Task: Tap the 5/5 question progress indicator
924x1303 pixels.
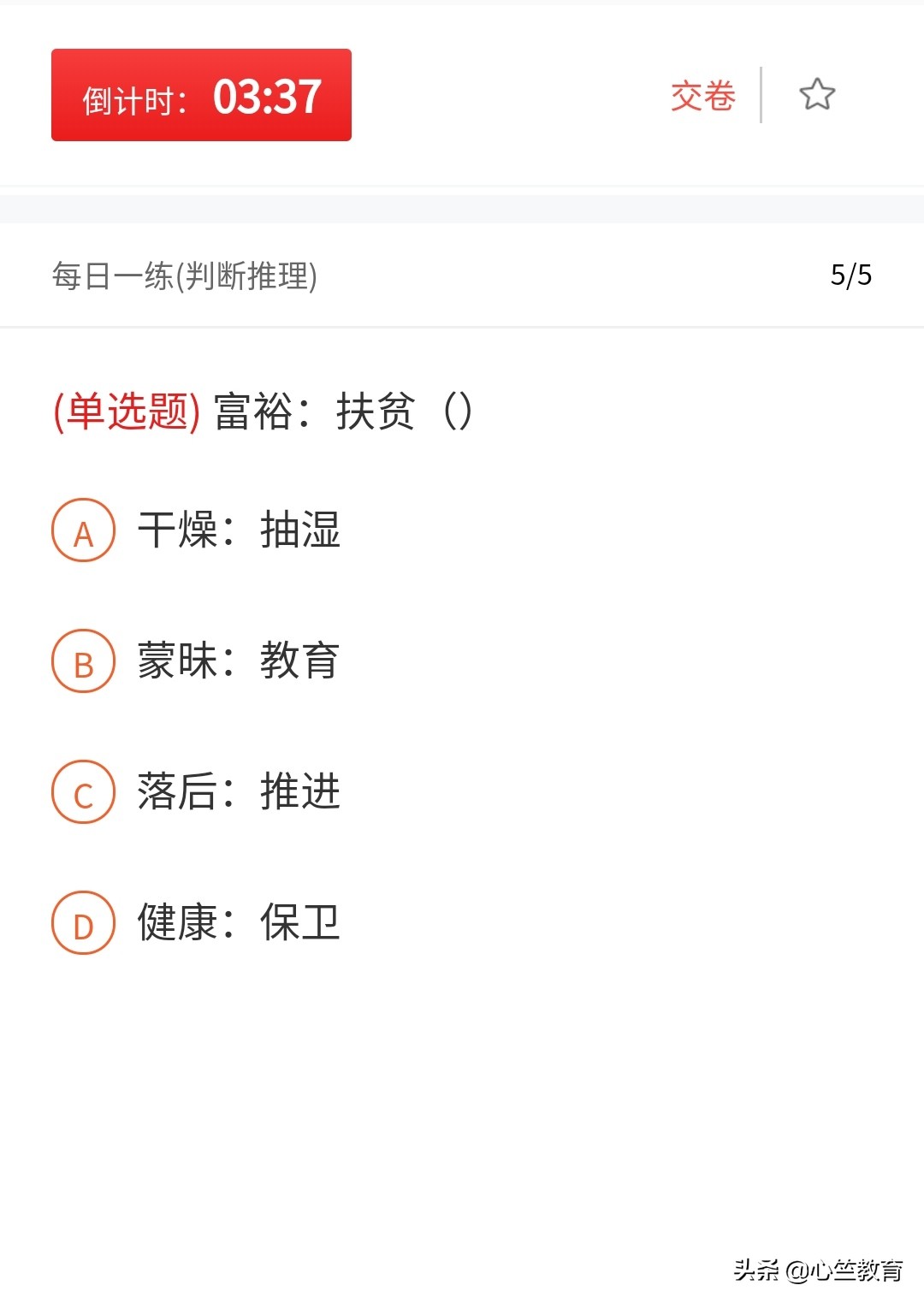Action: tap(850, 275)
